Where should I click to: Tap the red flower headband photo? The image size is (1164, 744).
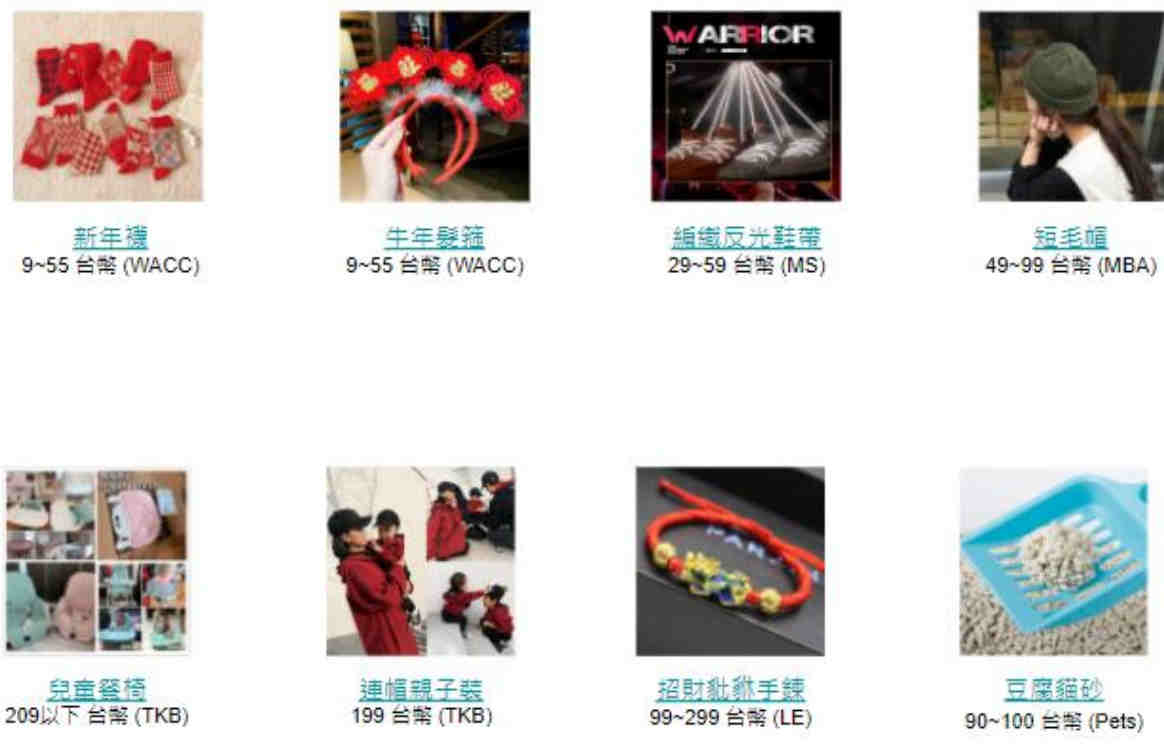pos(434,106)
